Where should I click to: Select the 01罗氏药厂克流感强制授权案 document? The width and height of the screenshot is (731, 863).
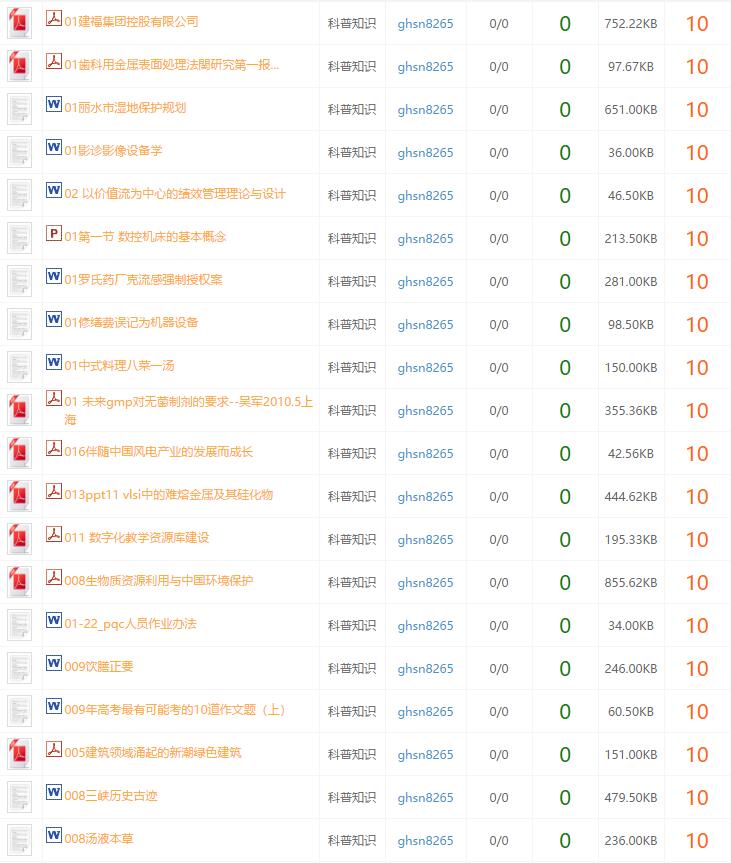tap(143, 280)
